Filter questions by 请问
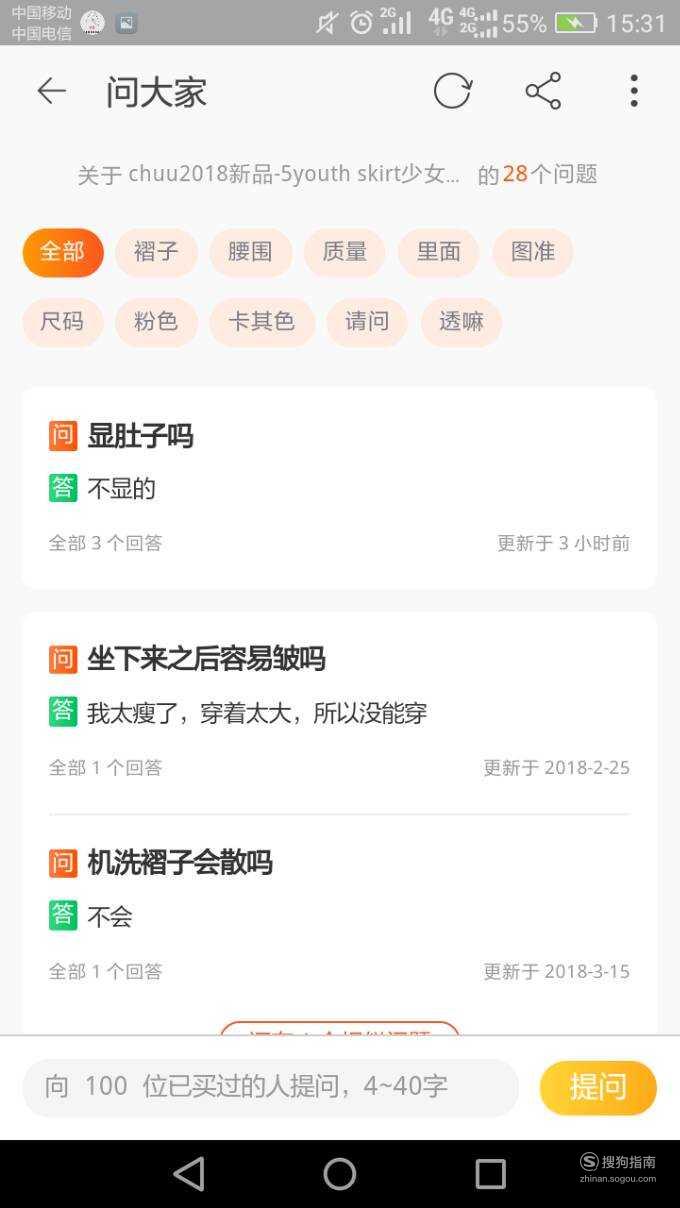This screenshot has width=680, height=1208. (367, 322)
